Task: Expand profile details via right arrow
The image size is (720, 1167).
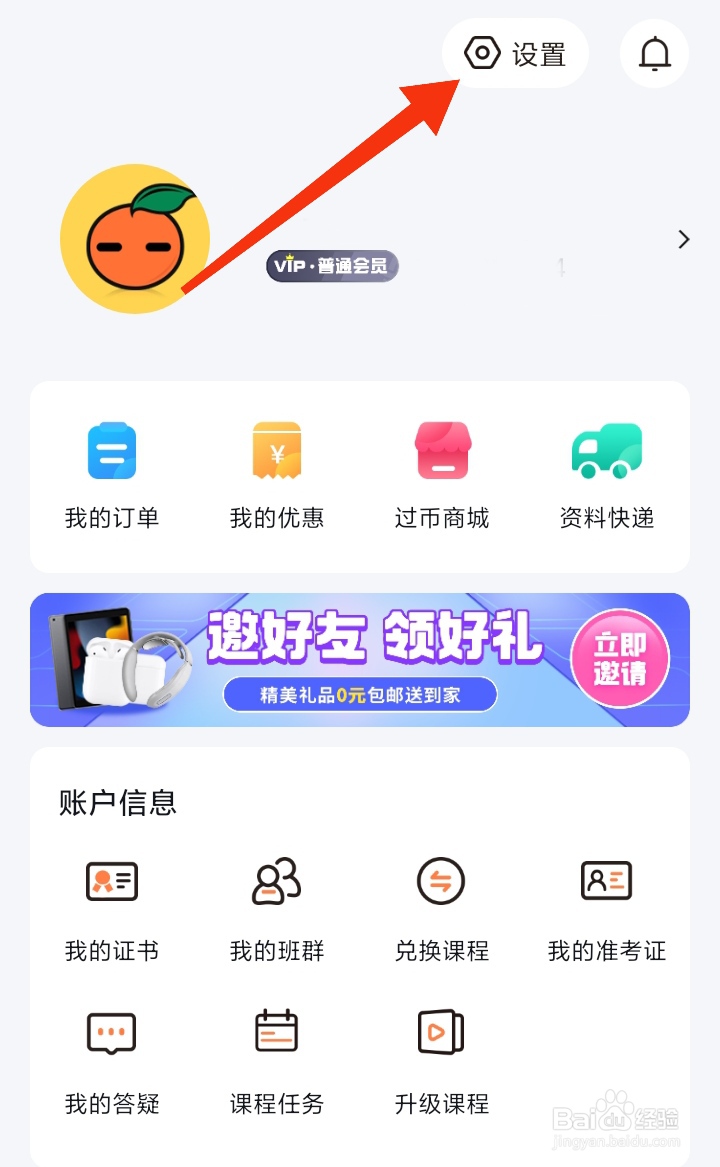Action: (684, 240)
